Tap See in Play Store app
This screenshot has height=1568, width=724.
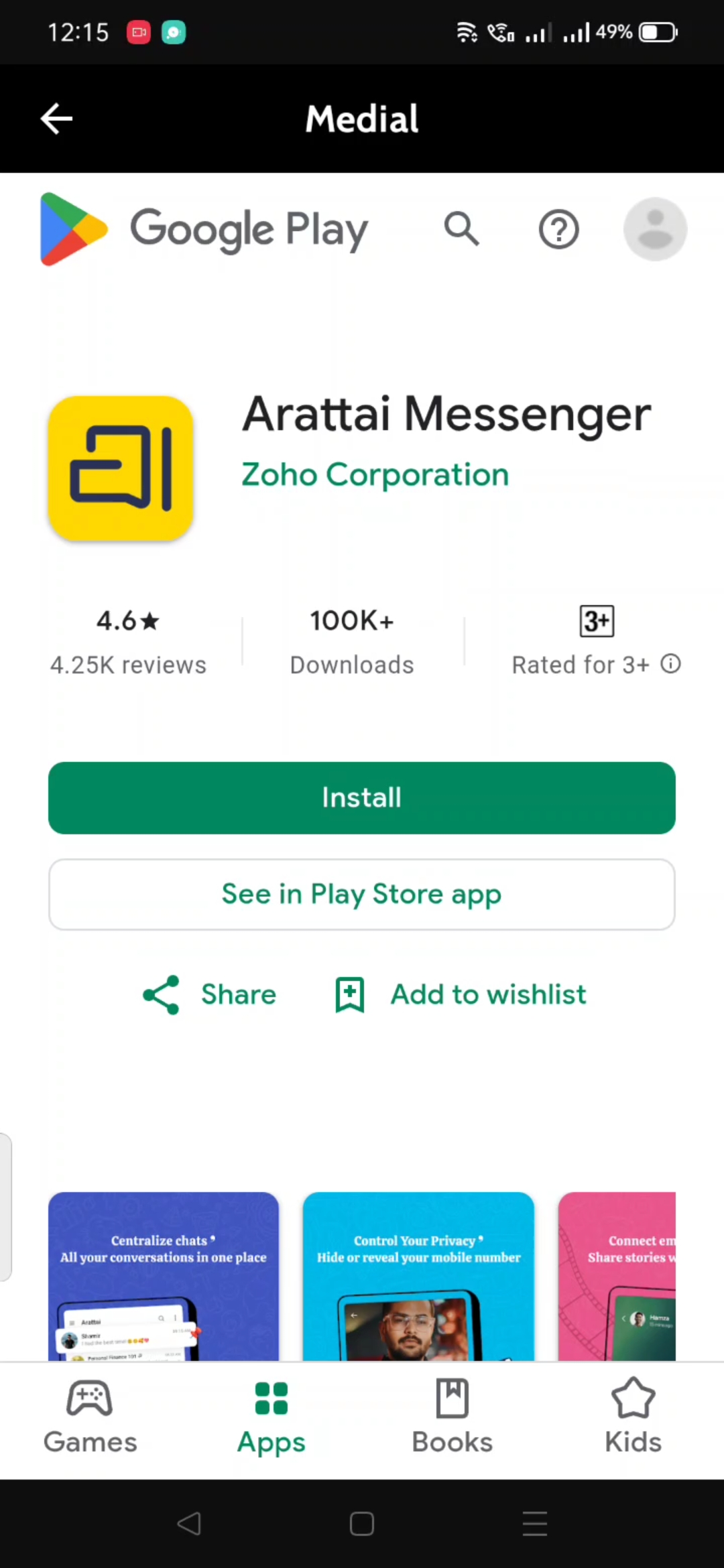(x=362, y=894)
